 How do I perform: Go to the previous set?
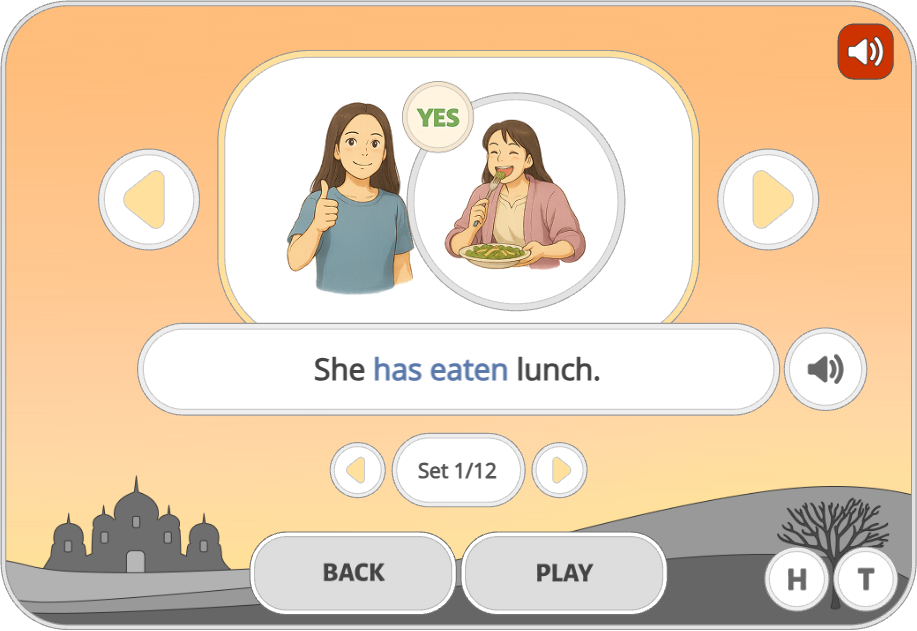(358, 470)
